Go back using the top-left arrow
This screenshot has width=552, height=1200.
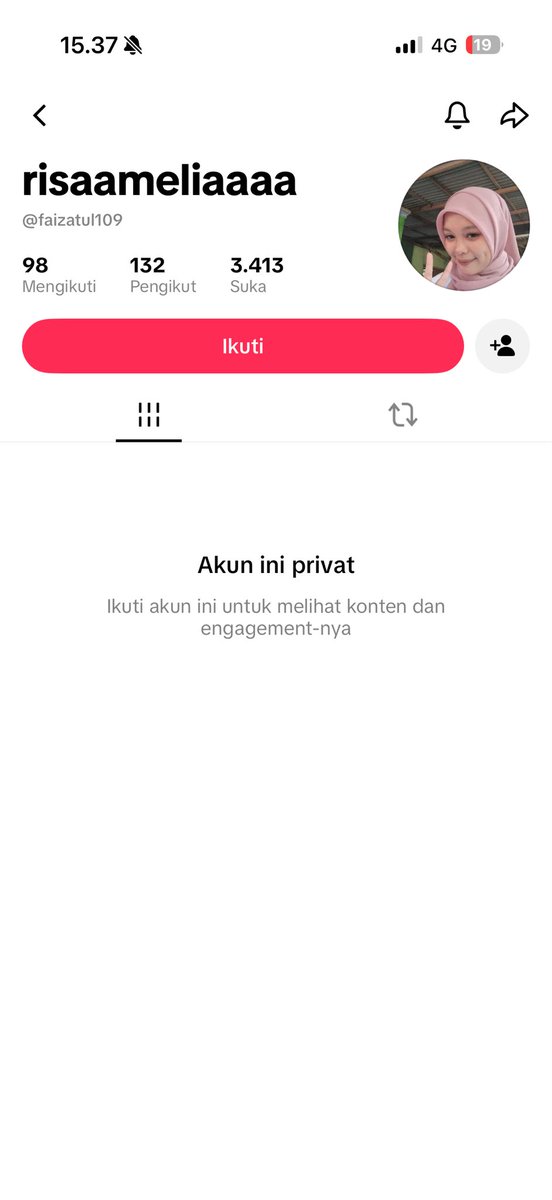(x=40, y=116)
